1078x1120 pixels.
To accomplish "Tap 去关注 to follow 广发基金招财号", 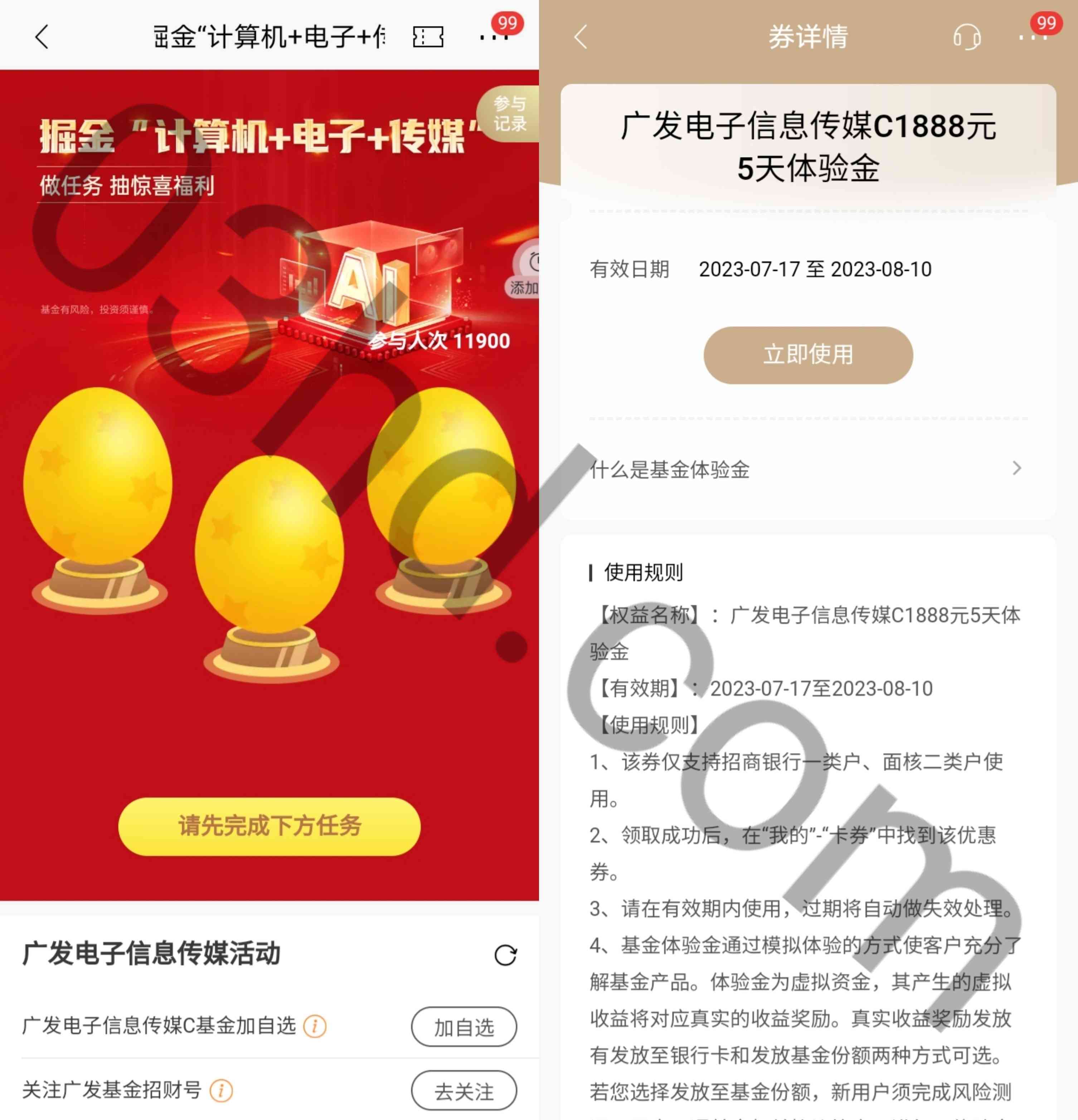I will tap(463, 1091).
